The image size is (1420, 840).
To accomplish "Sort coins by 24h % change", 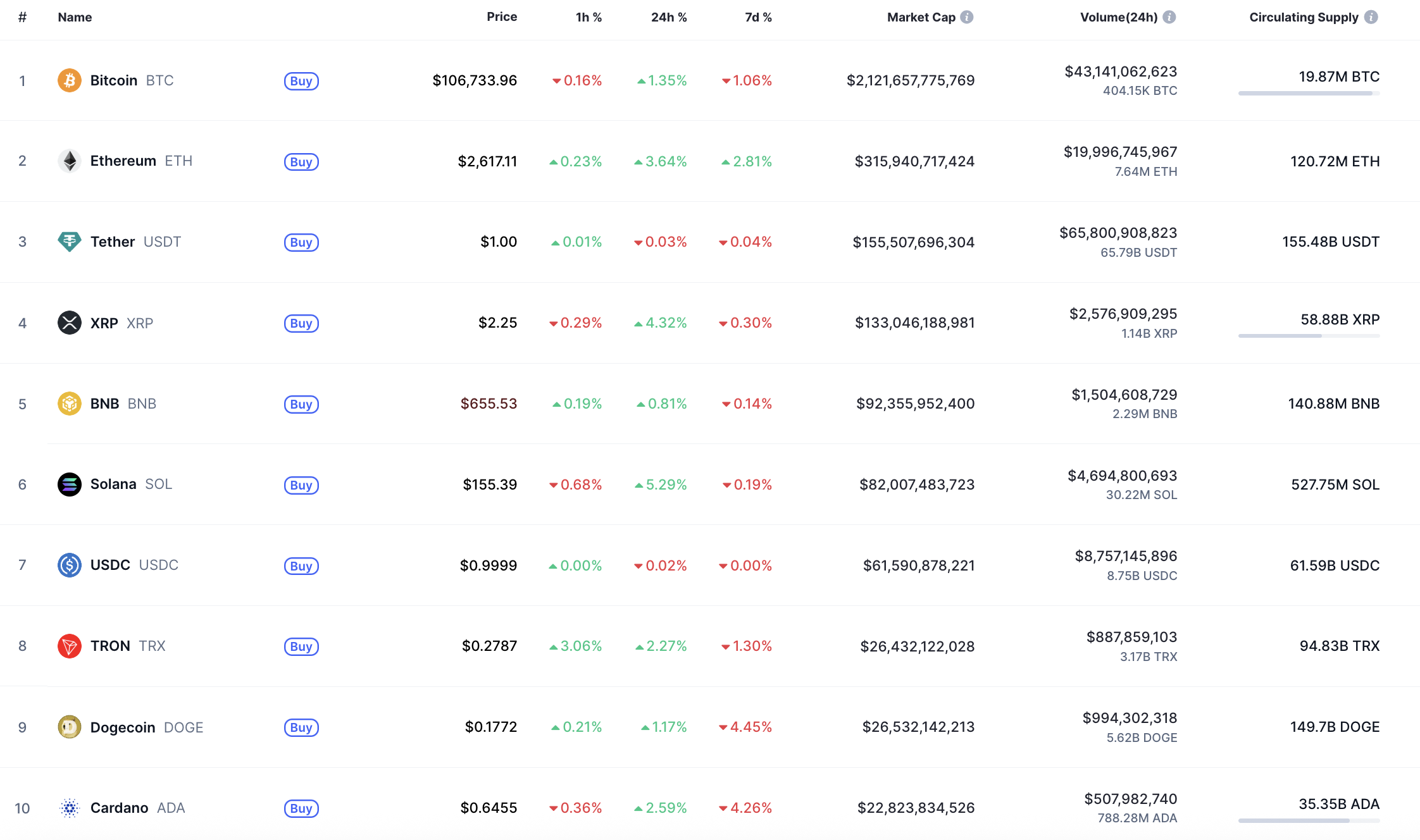I will pos(668,17).
